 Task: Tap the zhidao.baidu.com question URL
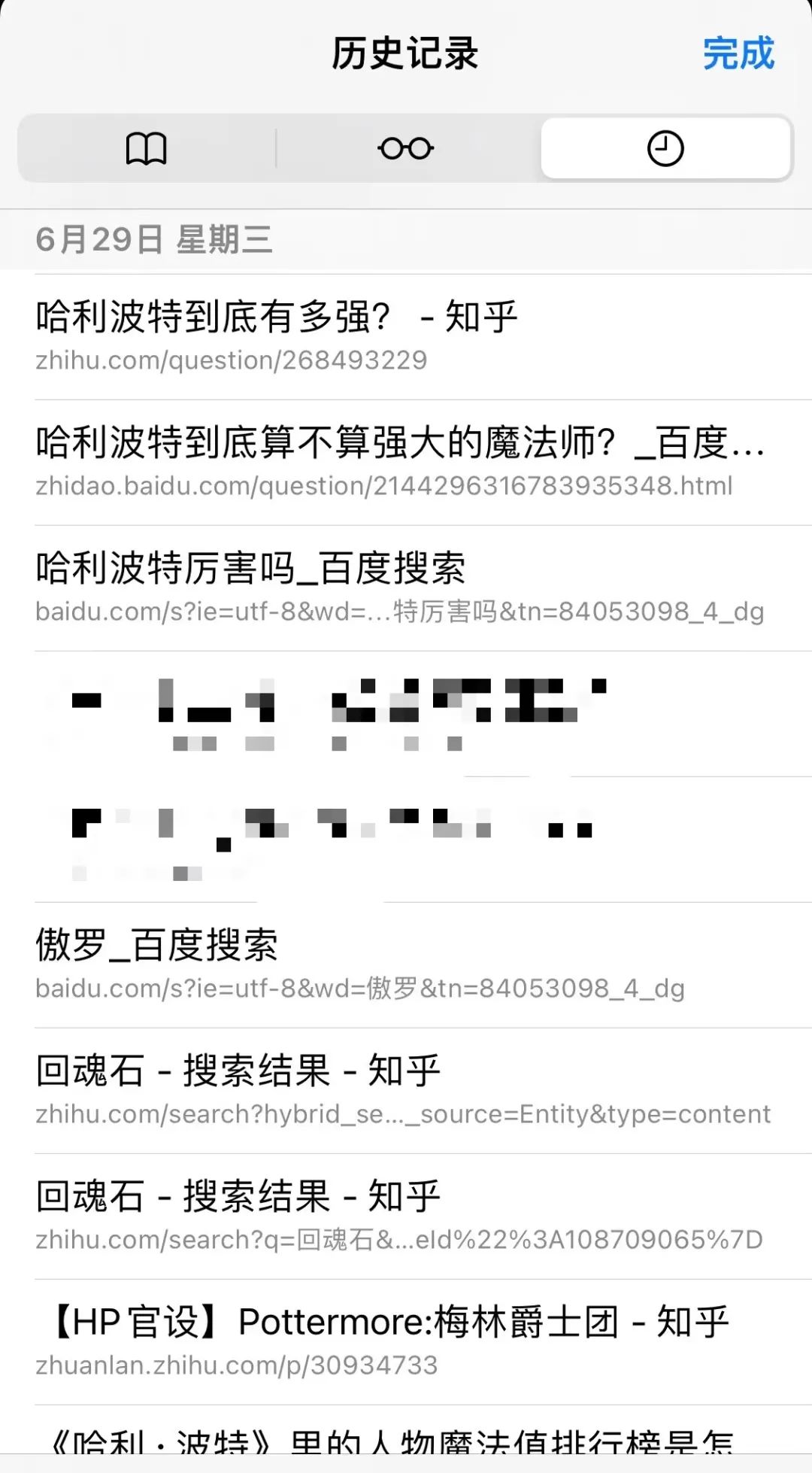[x=383, y=487]
